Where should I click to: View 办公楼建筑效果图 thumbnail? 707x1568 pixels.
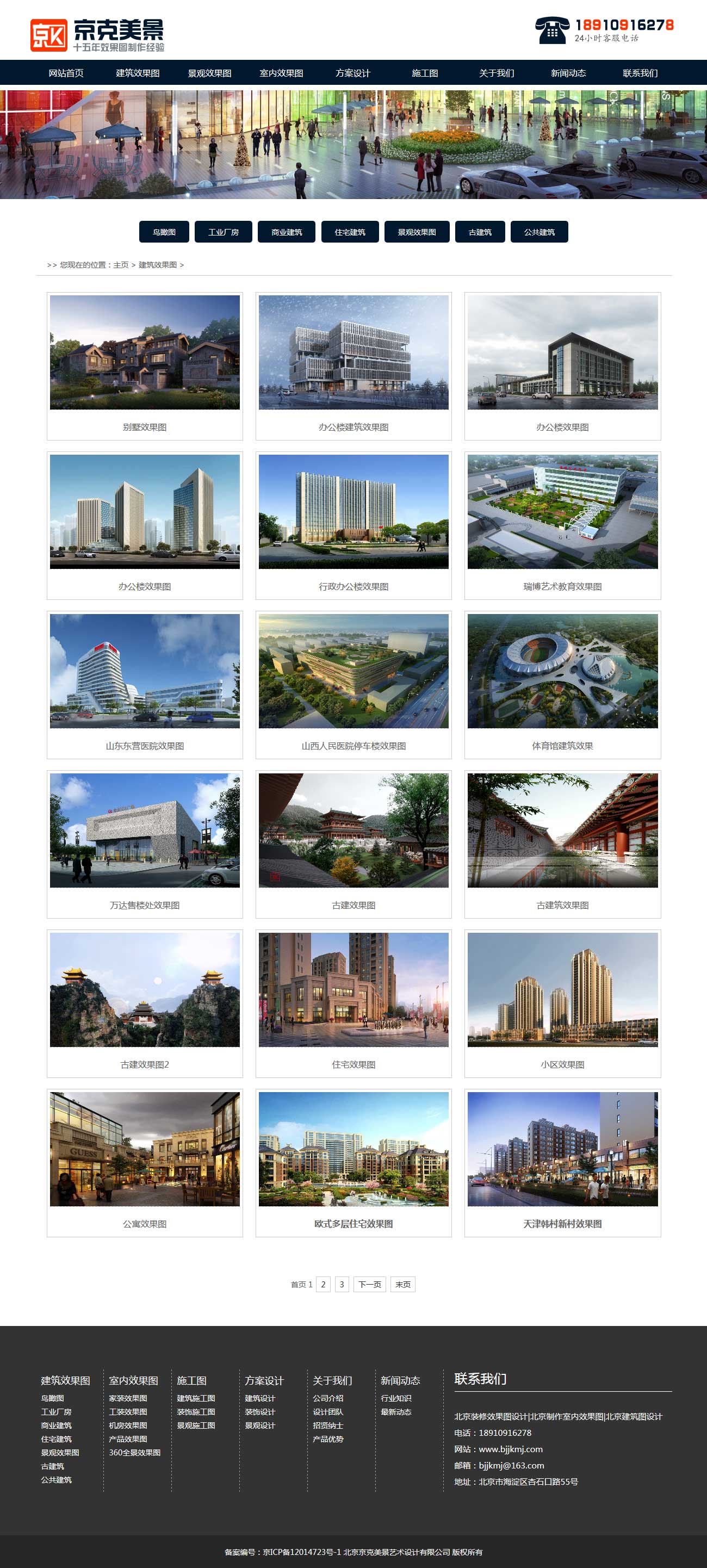tap(353, 367)
